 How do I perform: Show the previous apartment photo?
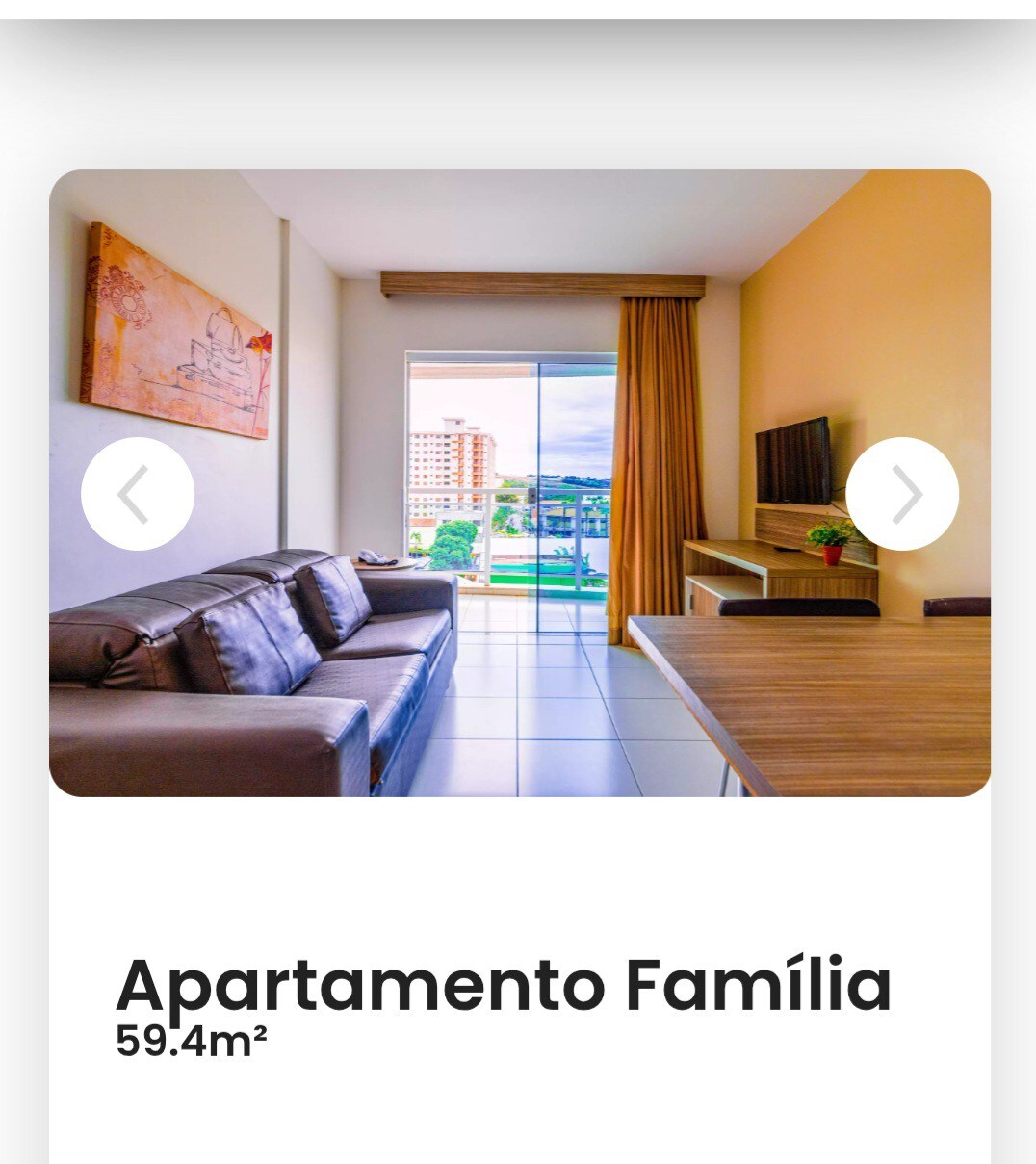(138, 494)
